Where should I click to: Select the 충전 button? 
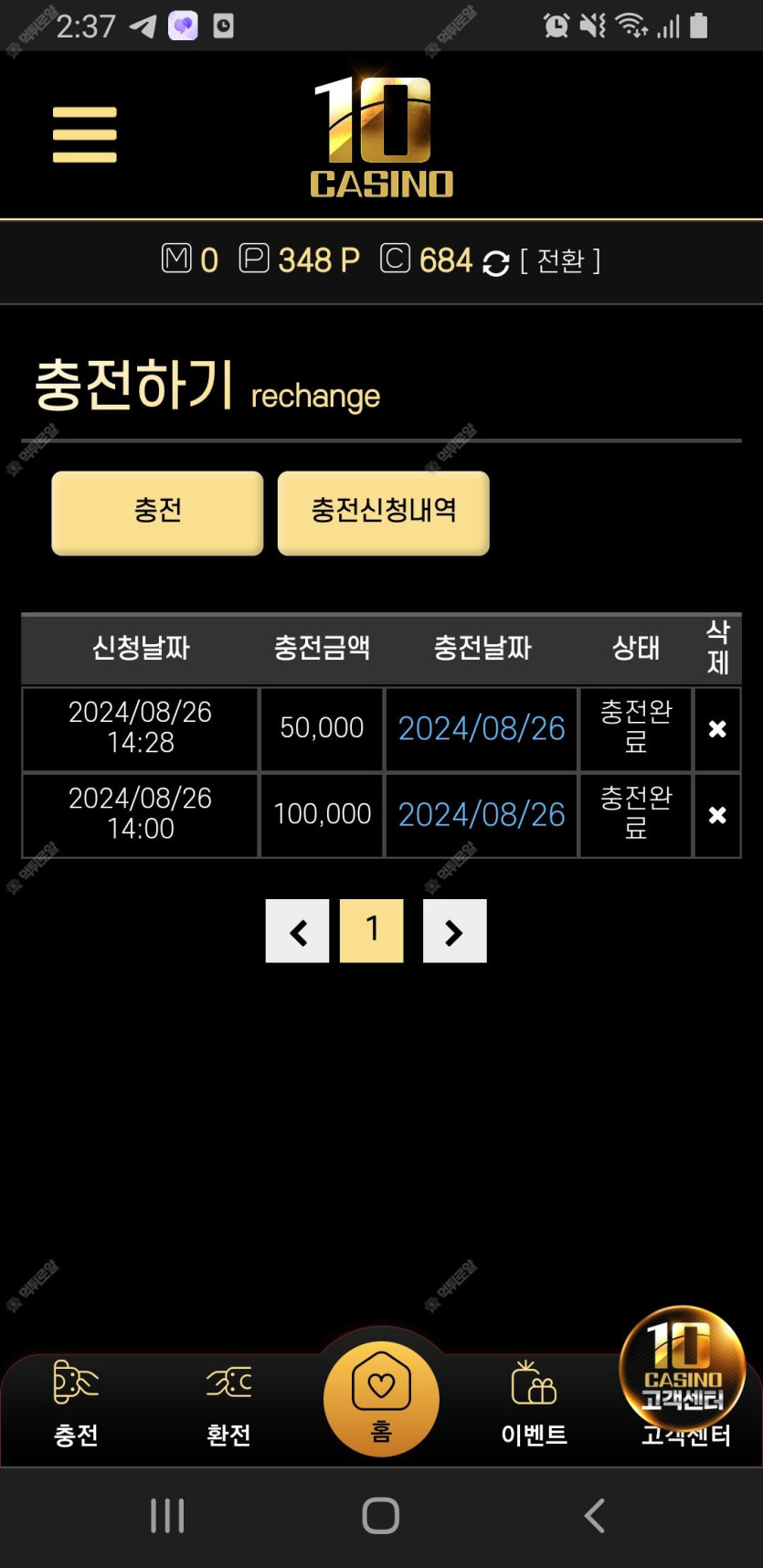(157, 513)
